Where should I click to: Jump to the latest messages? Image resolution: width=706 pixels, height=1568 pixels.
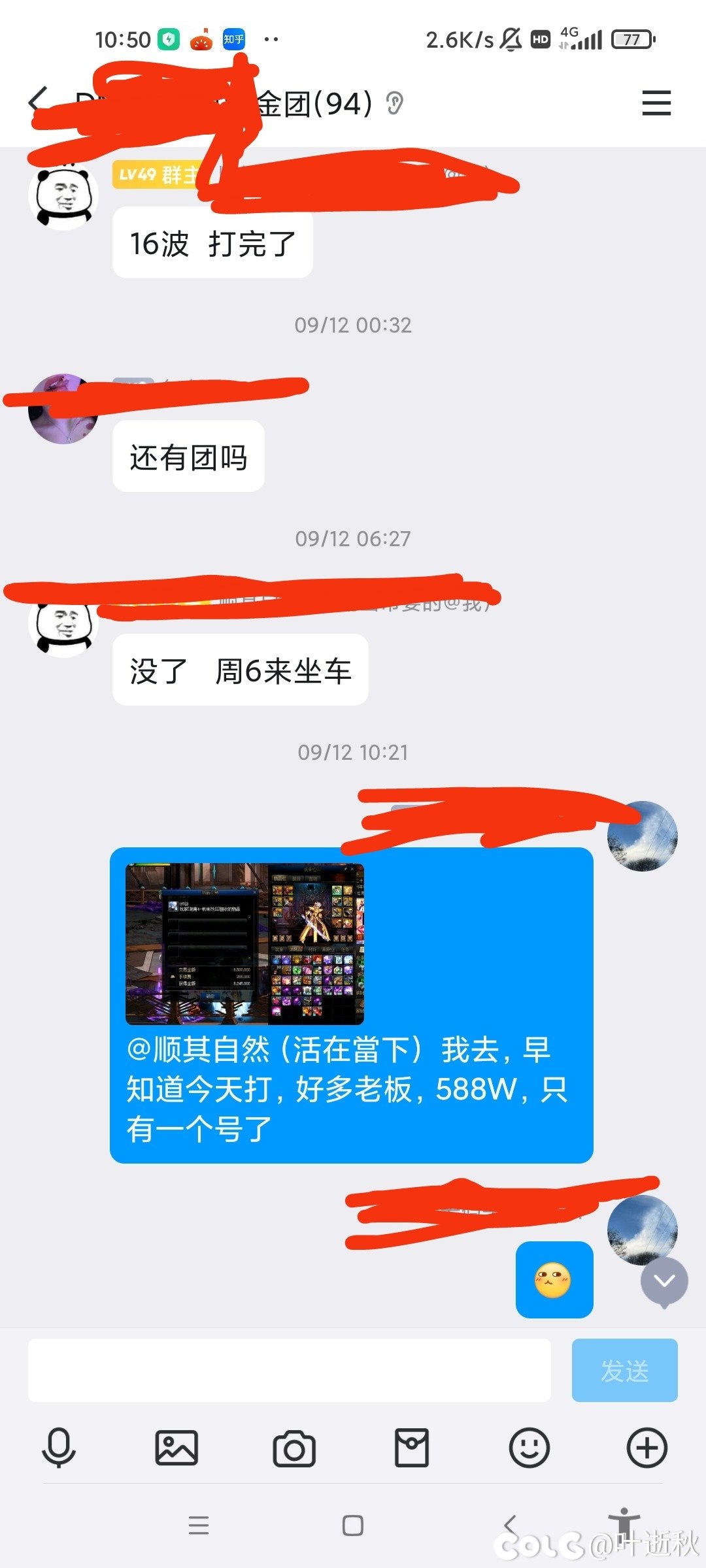pos(664,1281)
